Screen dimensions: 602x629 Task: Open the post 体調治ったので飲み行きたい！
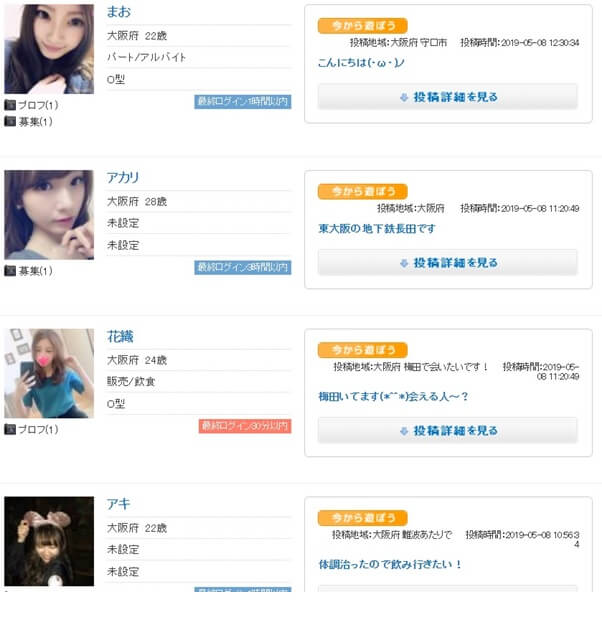click(x=390, y=565)
